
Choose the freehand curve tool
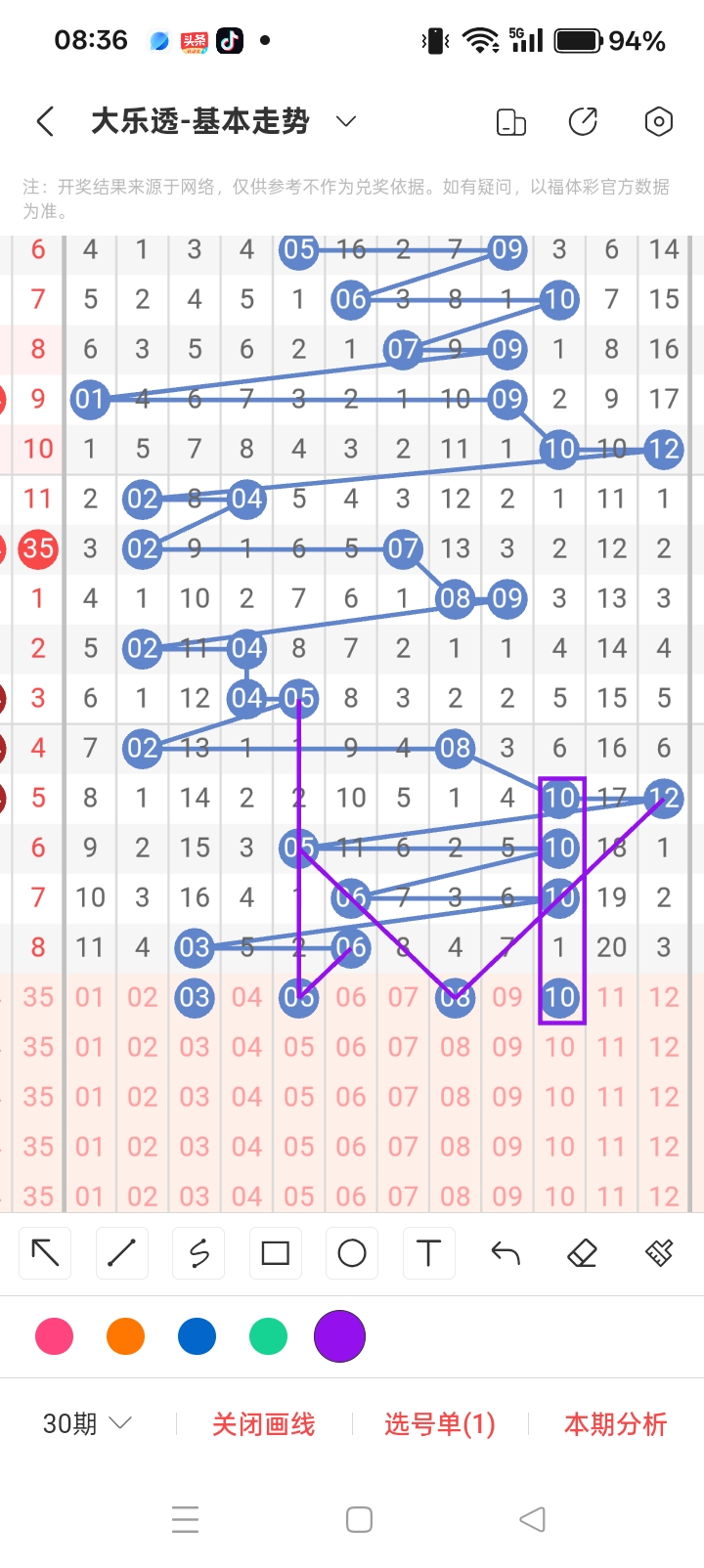coord(198,1253)
